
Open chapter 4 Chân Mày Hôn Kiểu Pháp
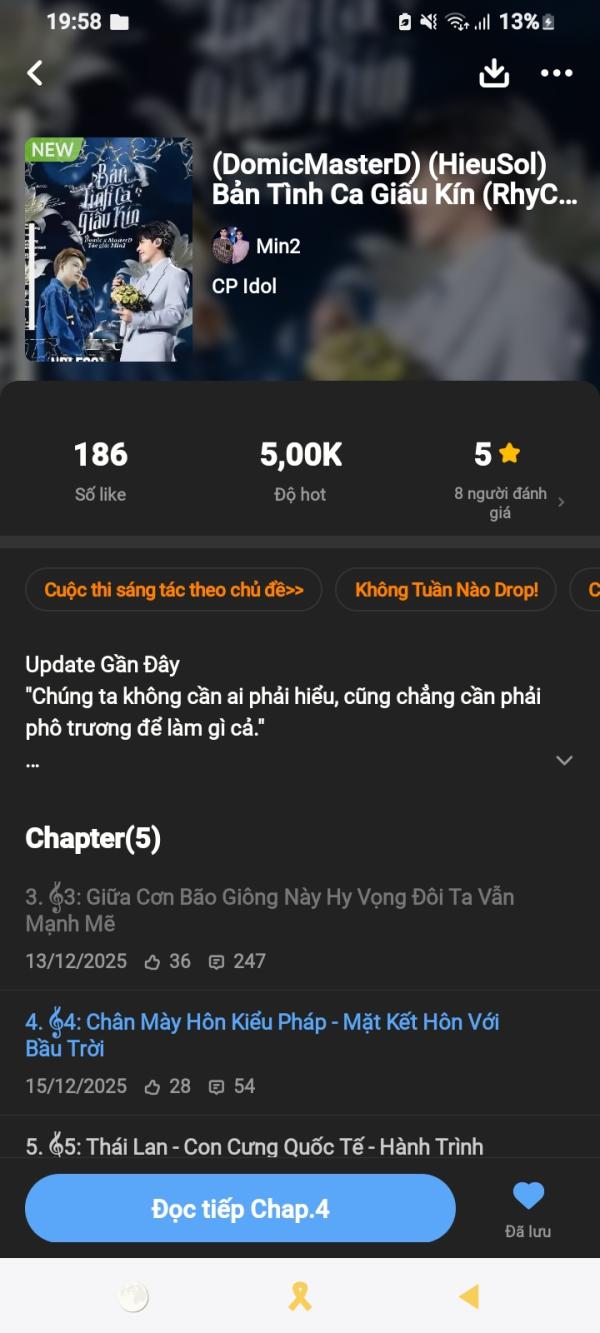(300, 1053)
